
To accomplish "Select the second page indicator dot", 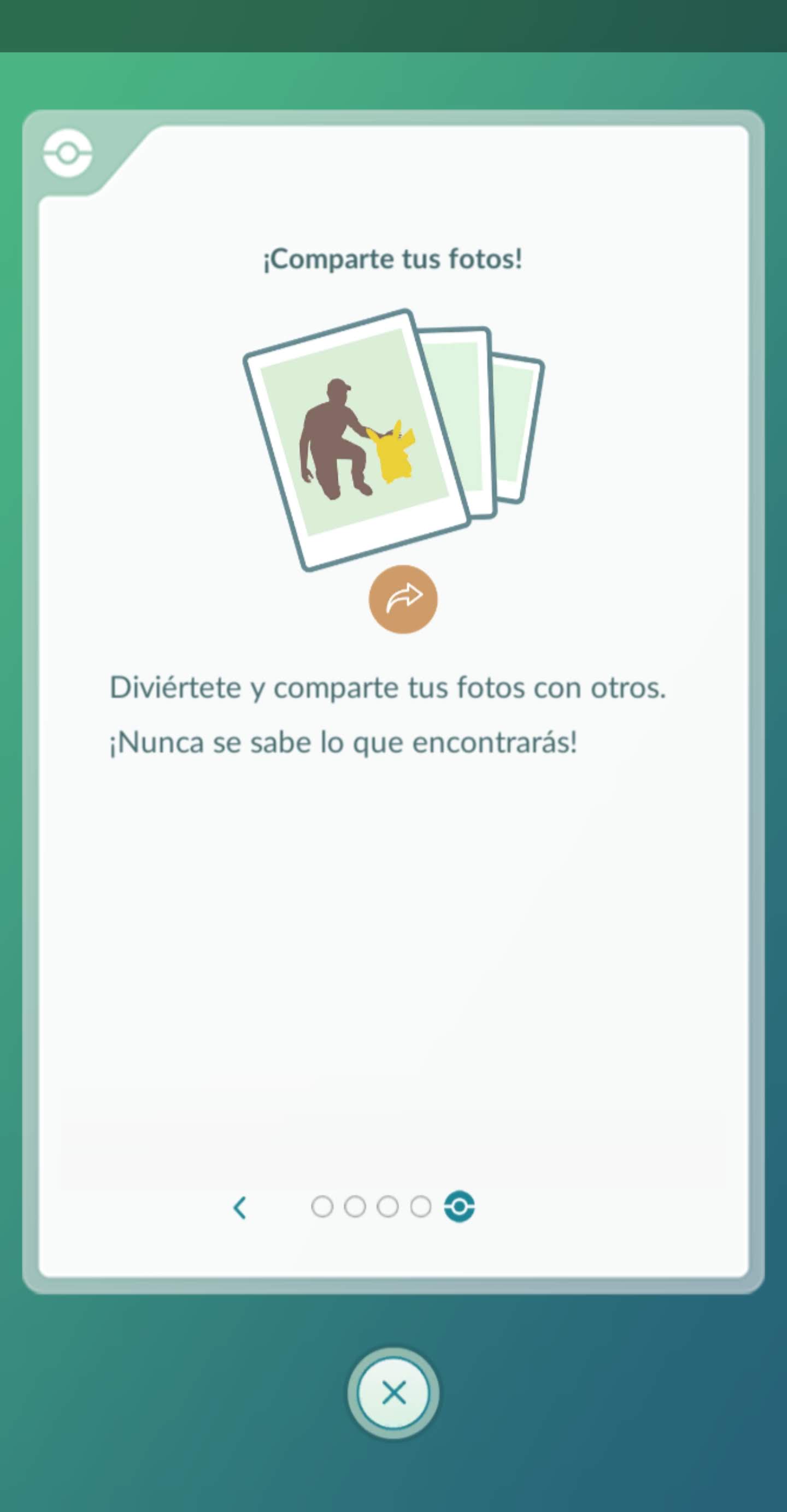I will coord(355,1207).
